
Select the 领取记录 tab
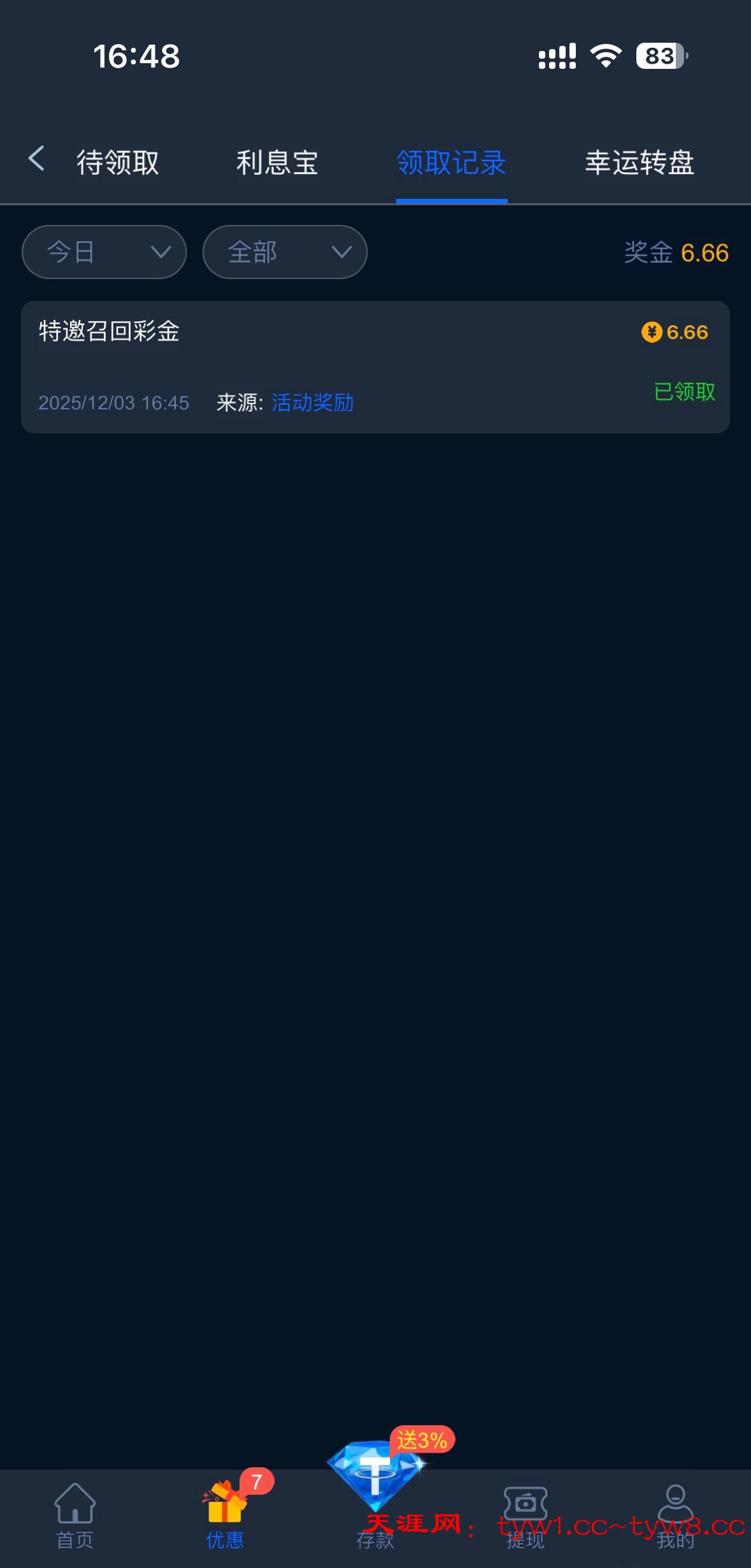(x=451, y=163)
